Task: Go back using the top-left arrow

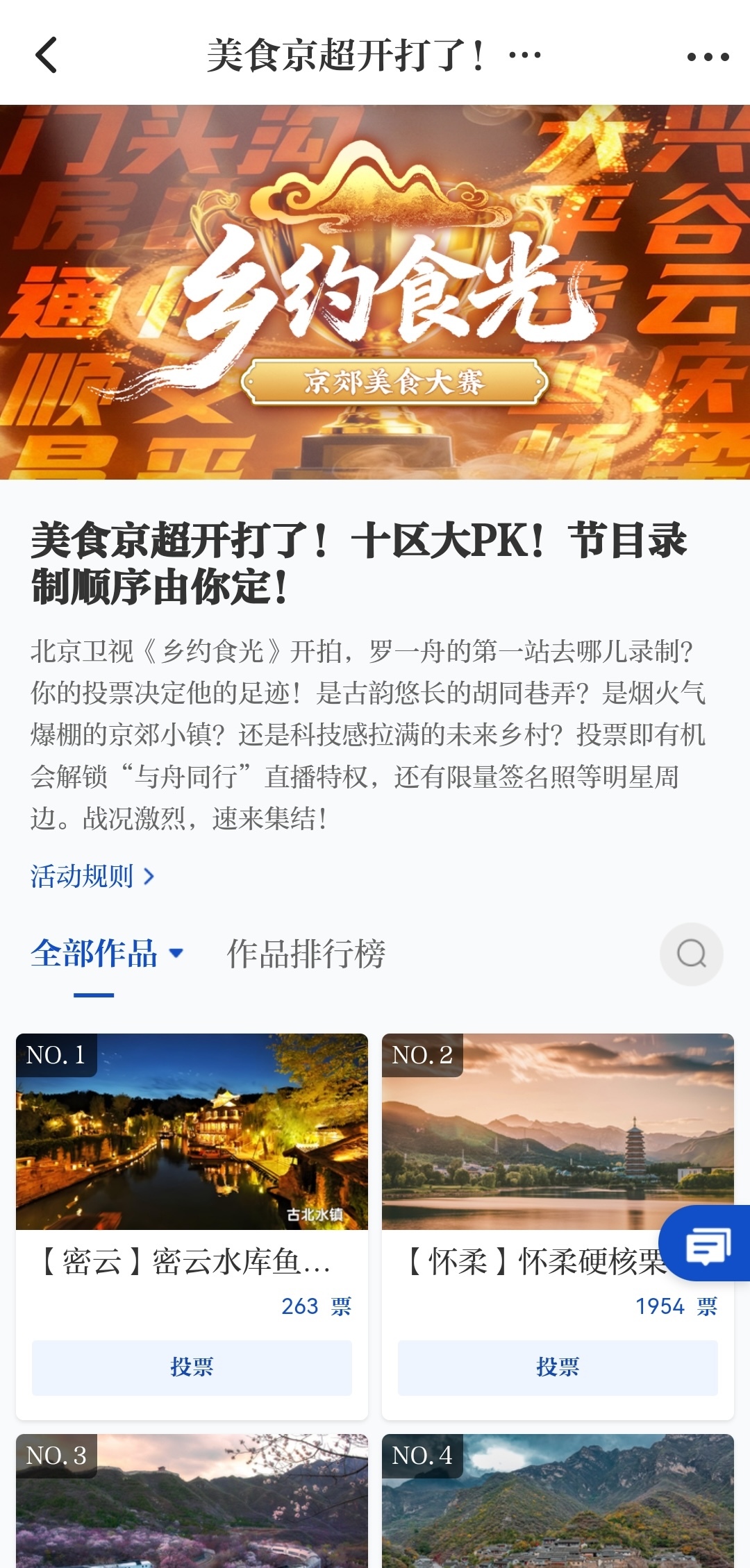Action: [x=46, y=55]
